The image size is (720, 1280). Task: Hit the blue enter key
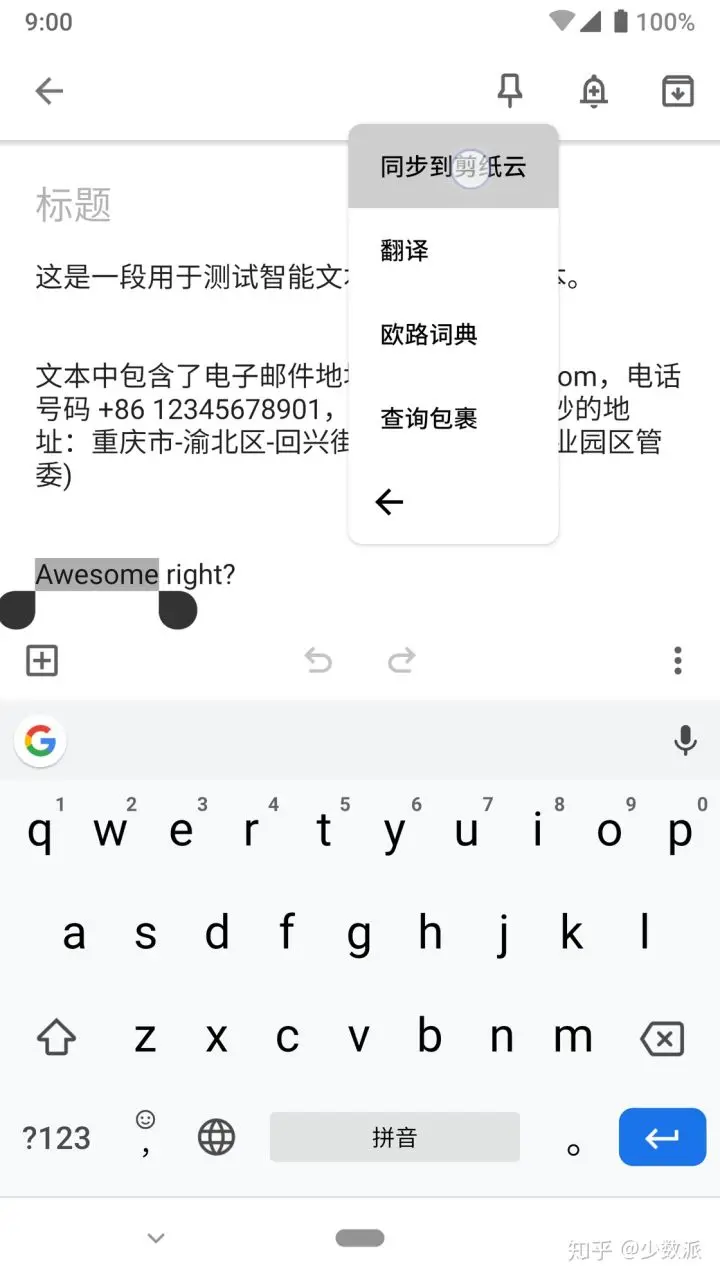click(662, 1137)
